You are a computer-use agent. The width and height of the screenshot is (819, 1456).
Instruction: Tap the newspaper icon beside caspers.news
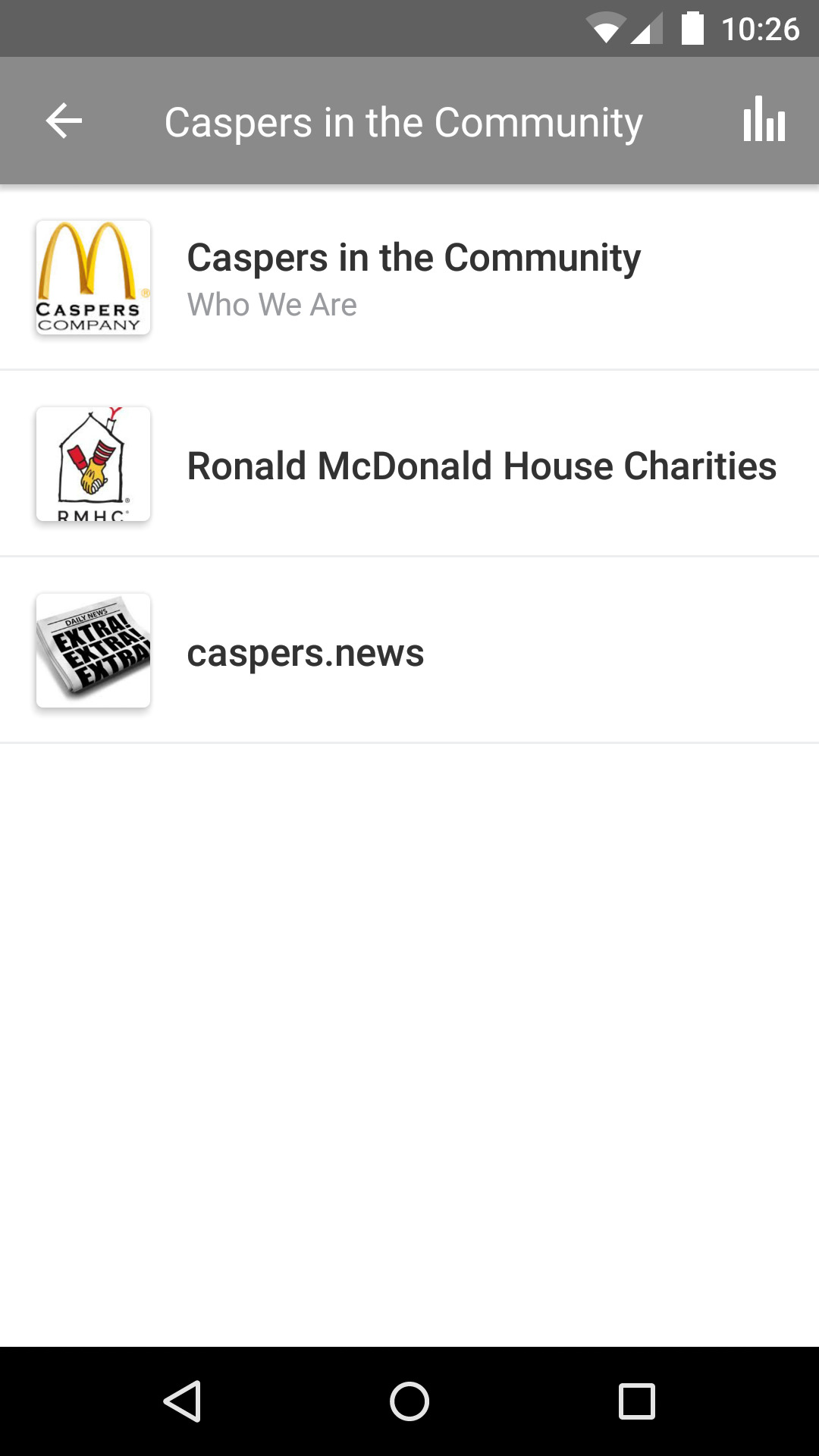click(x=93, y=650)
